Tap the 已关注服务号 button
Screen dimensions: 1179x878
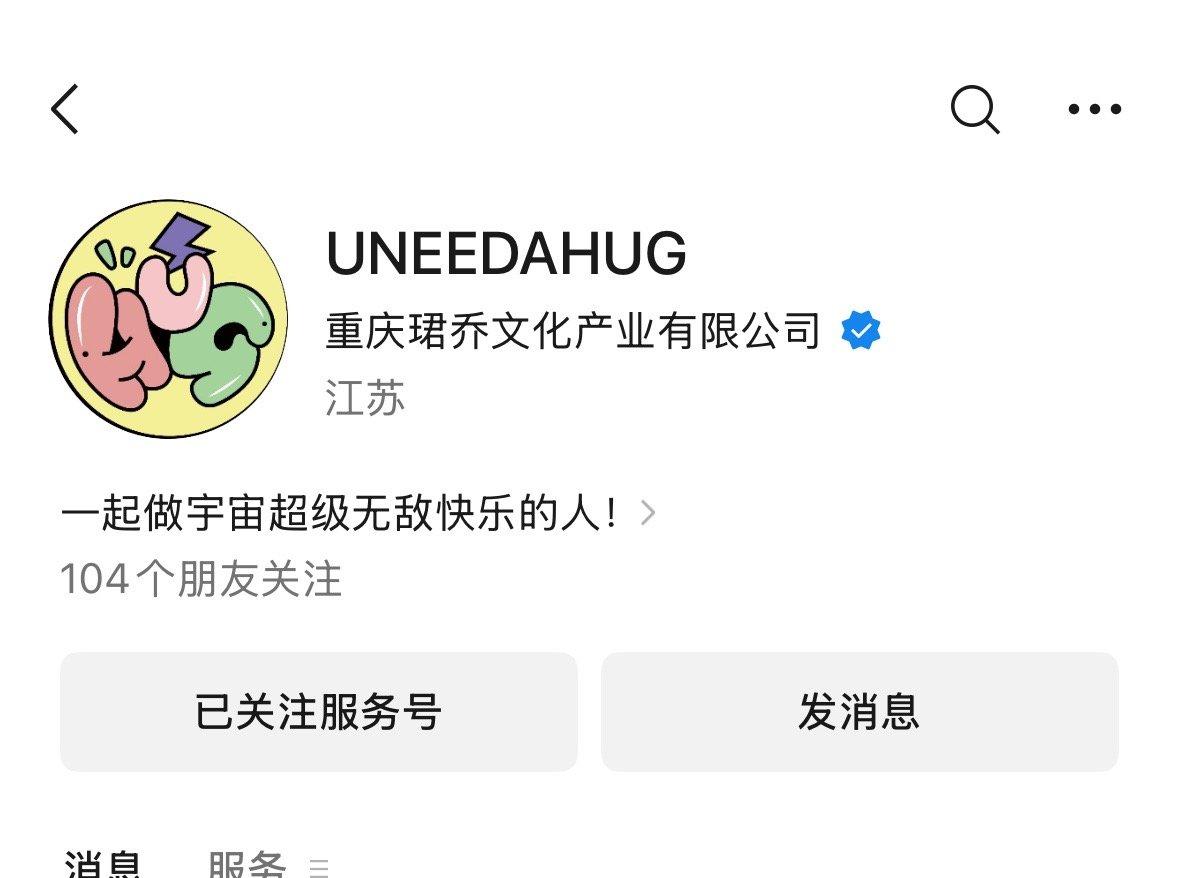pyautogui.click(x=318, y=712)
